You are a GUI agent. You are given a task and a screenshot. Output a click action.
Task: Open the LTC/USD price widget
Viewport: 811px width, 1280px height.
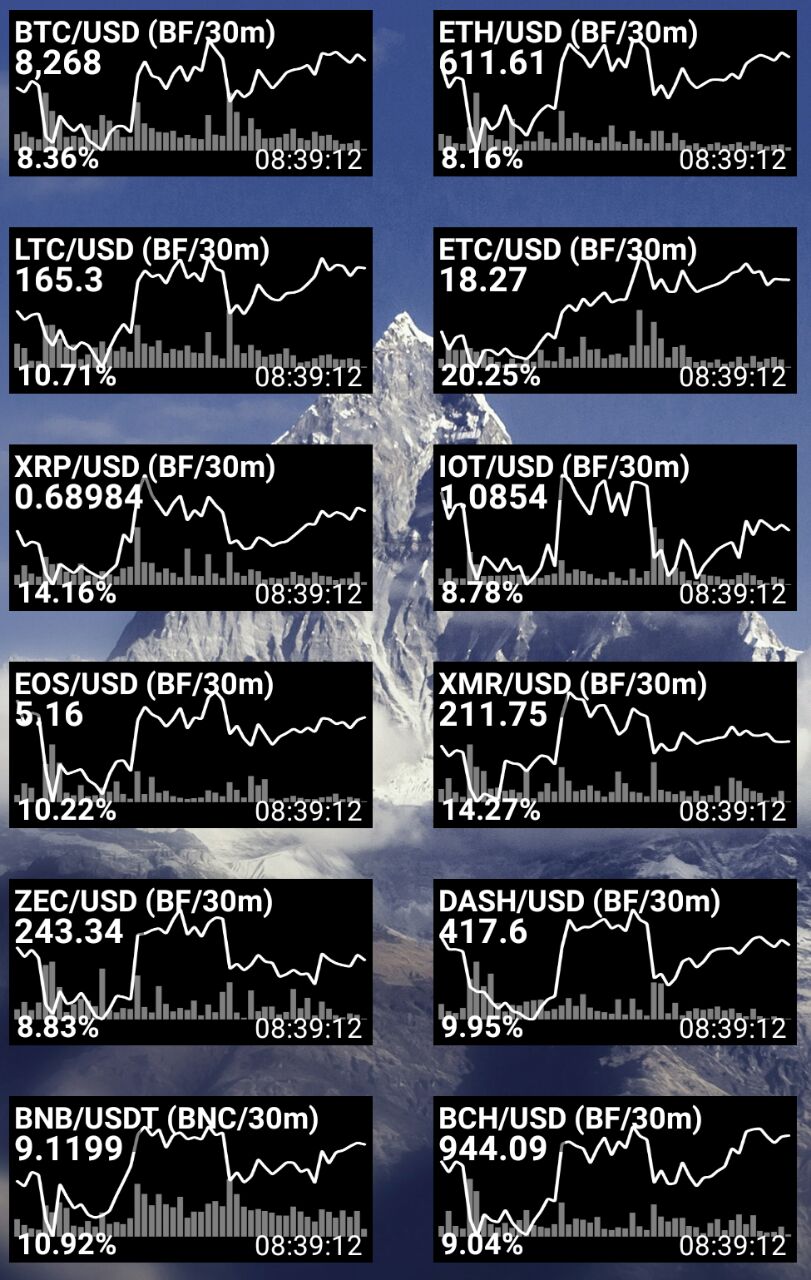(191, 310)
